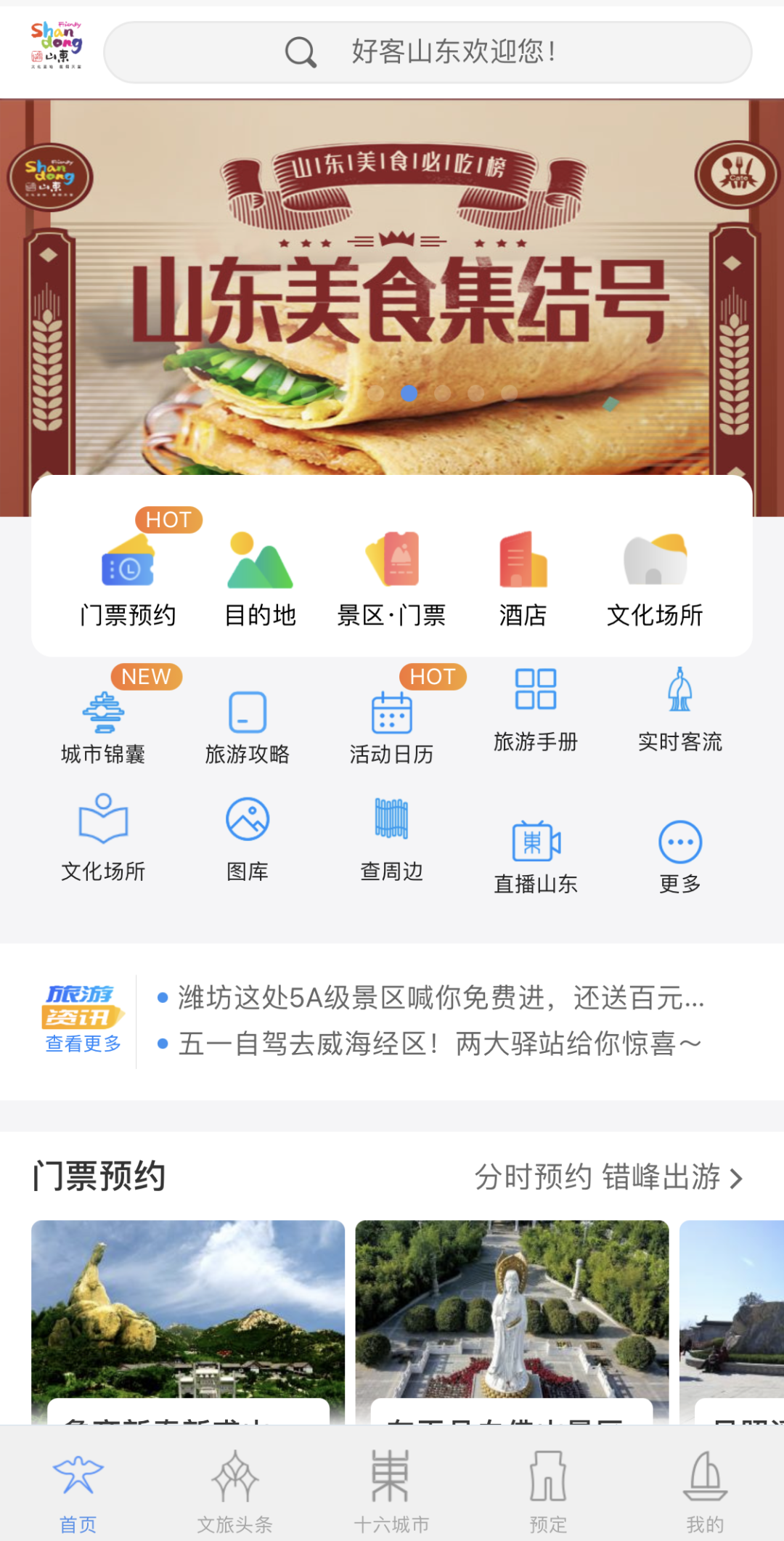Open the 旅游手册 travel handbook

pyautogui.click(x=536, y=708)
